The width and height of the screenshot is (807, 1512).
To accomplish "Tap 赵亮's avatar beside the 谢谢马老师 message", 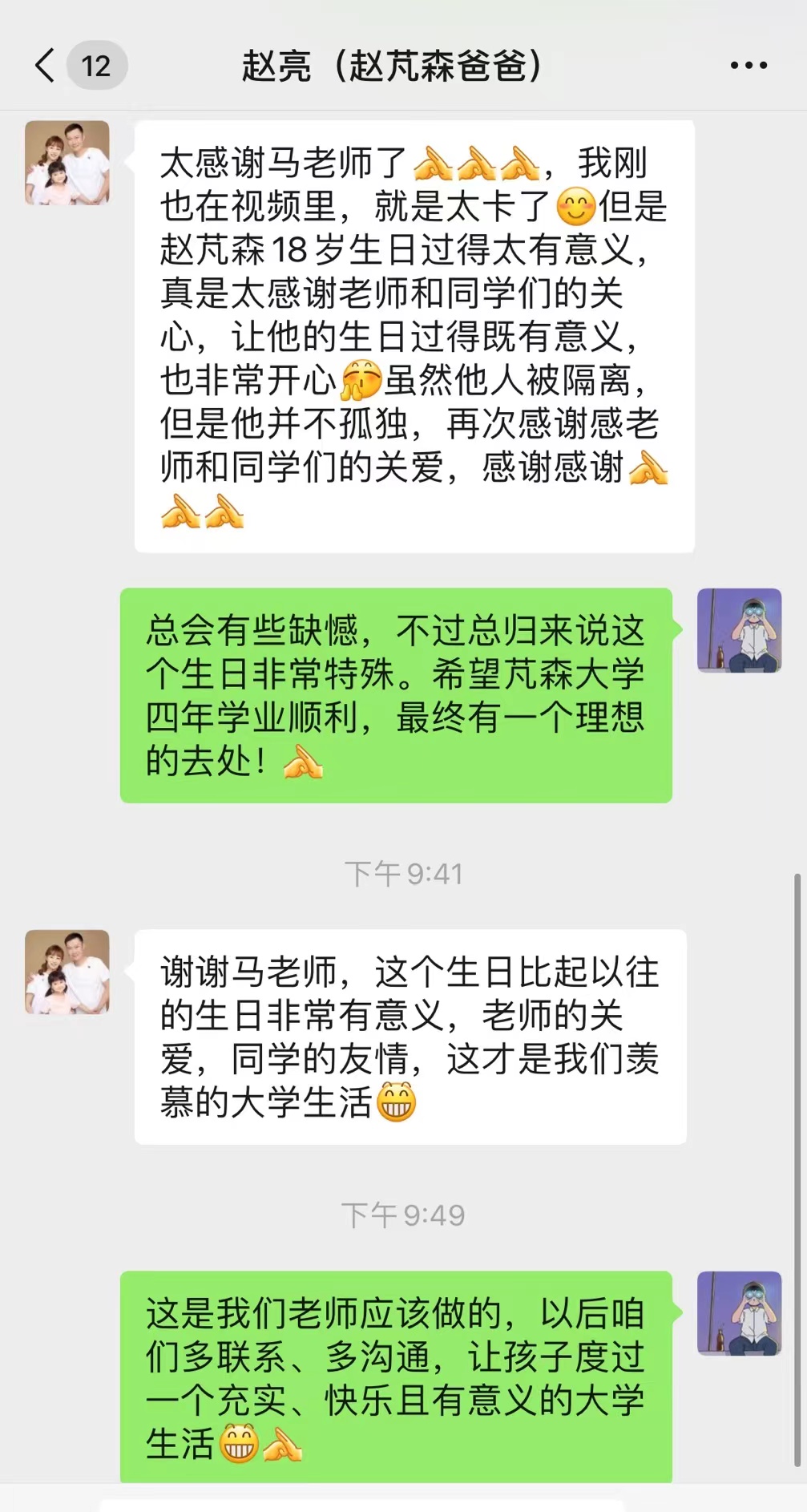I will (x=67, y=972).
